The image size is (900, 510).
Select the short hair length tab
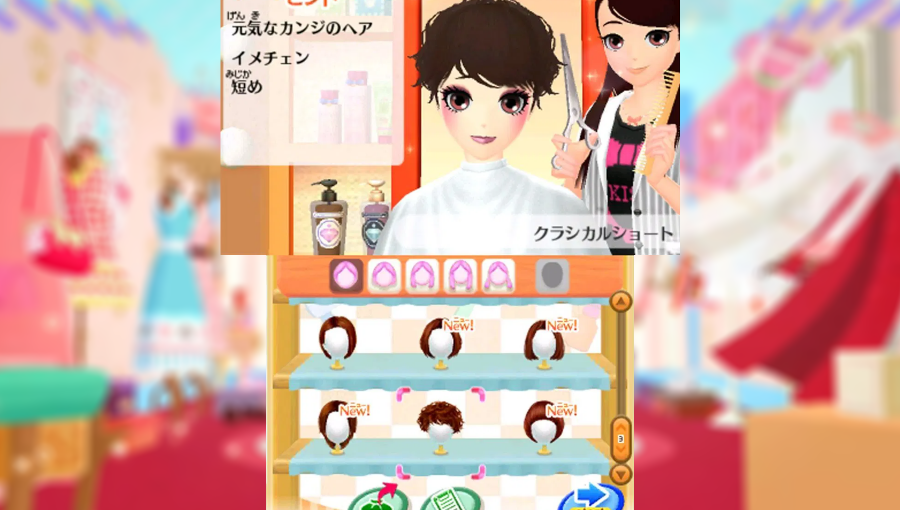tap(347, 275)
